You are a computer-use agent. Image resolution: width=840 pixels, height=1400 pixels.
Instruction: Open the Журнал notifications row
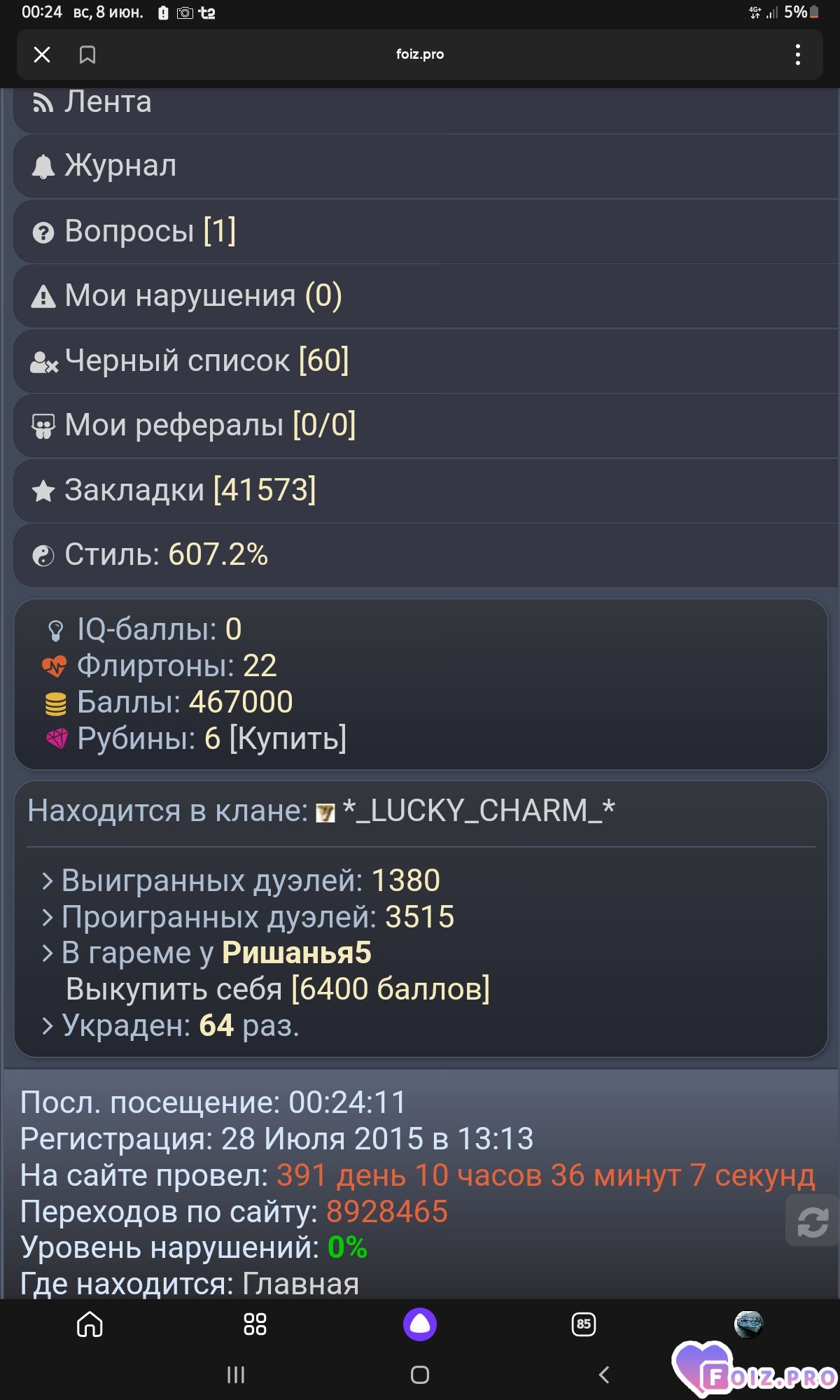426,167
